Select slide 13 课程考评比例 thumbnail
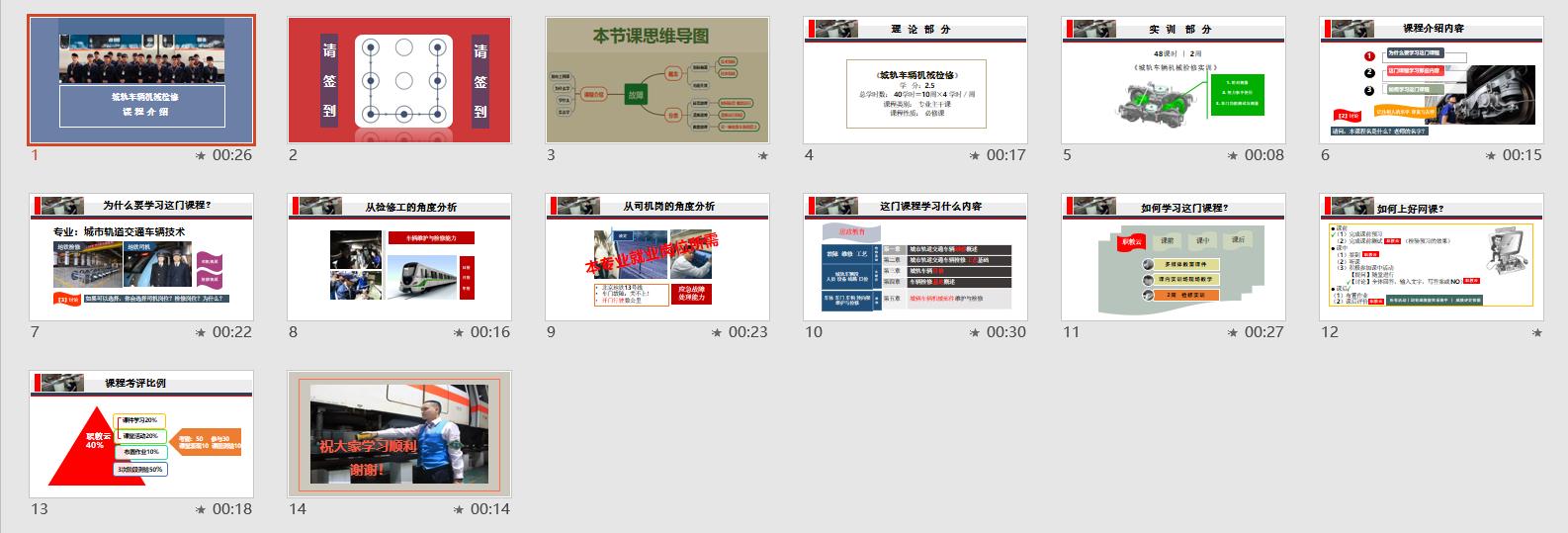The width and height of the screenshot is (1568, 533). [141, 434]
